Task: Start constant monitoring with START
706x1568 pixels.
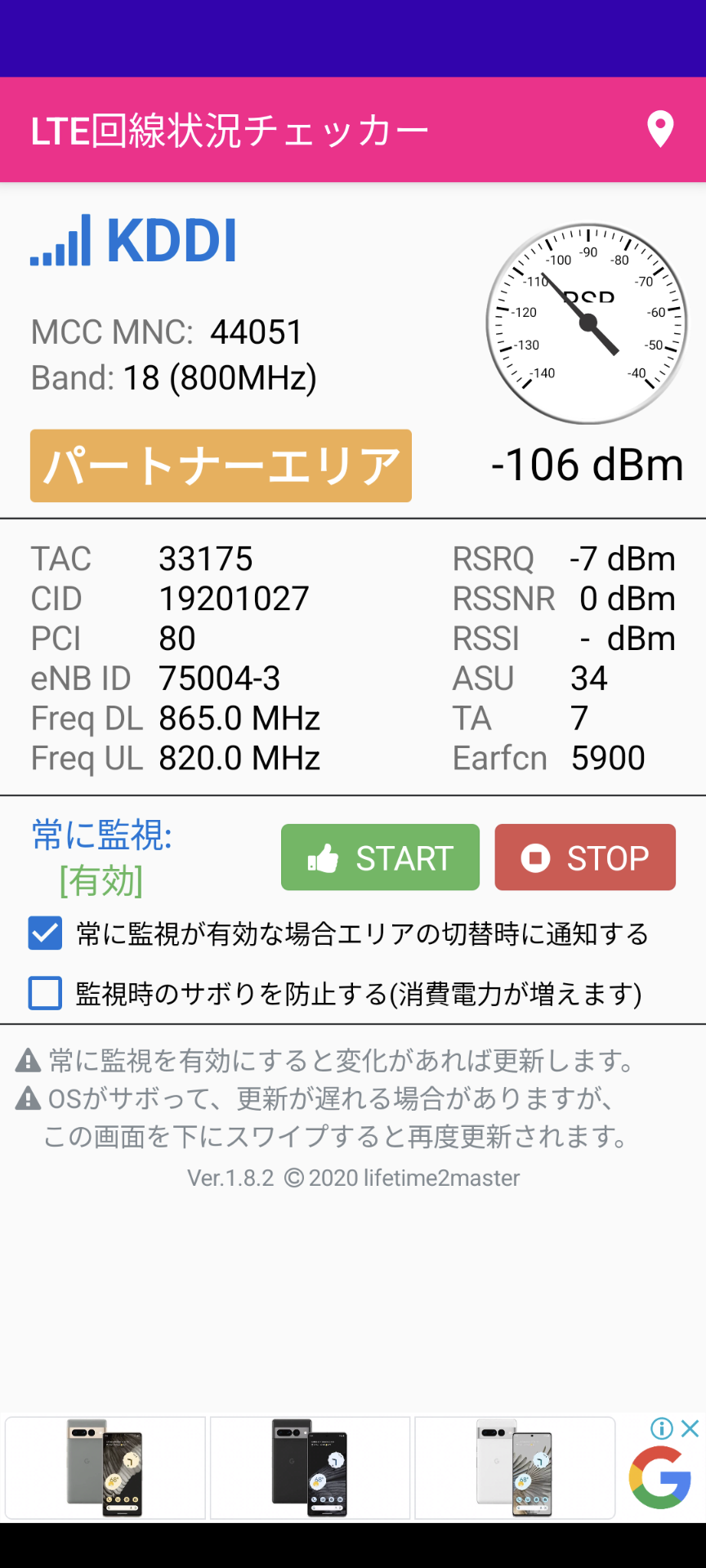Action: [380, 857]
